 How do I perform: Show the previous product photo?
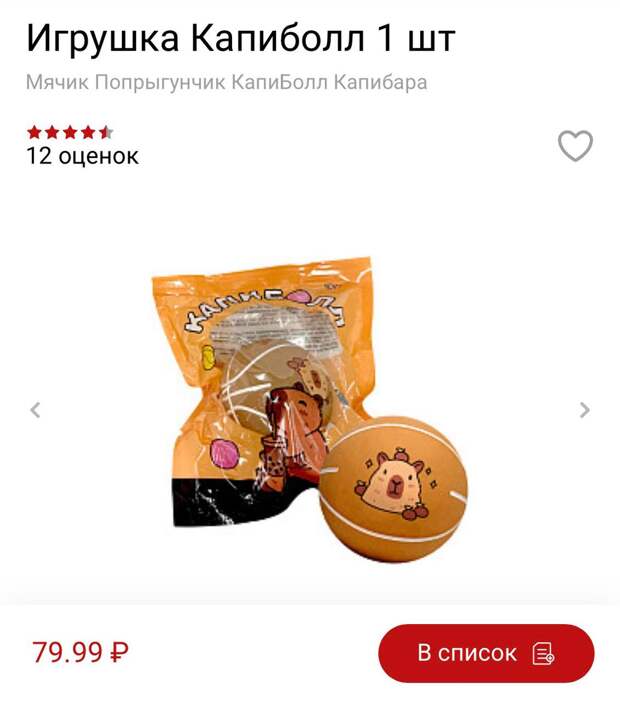coord(36,409)
